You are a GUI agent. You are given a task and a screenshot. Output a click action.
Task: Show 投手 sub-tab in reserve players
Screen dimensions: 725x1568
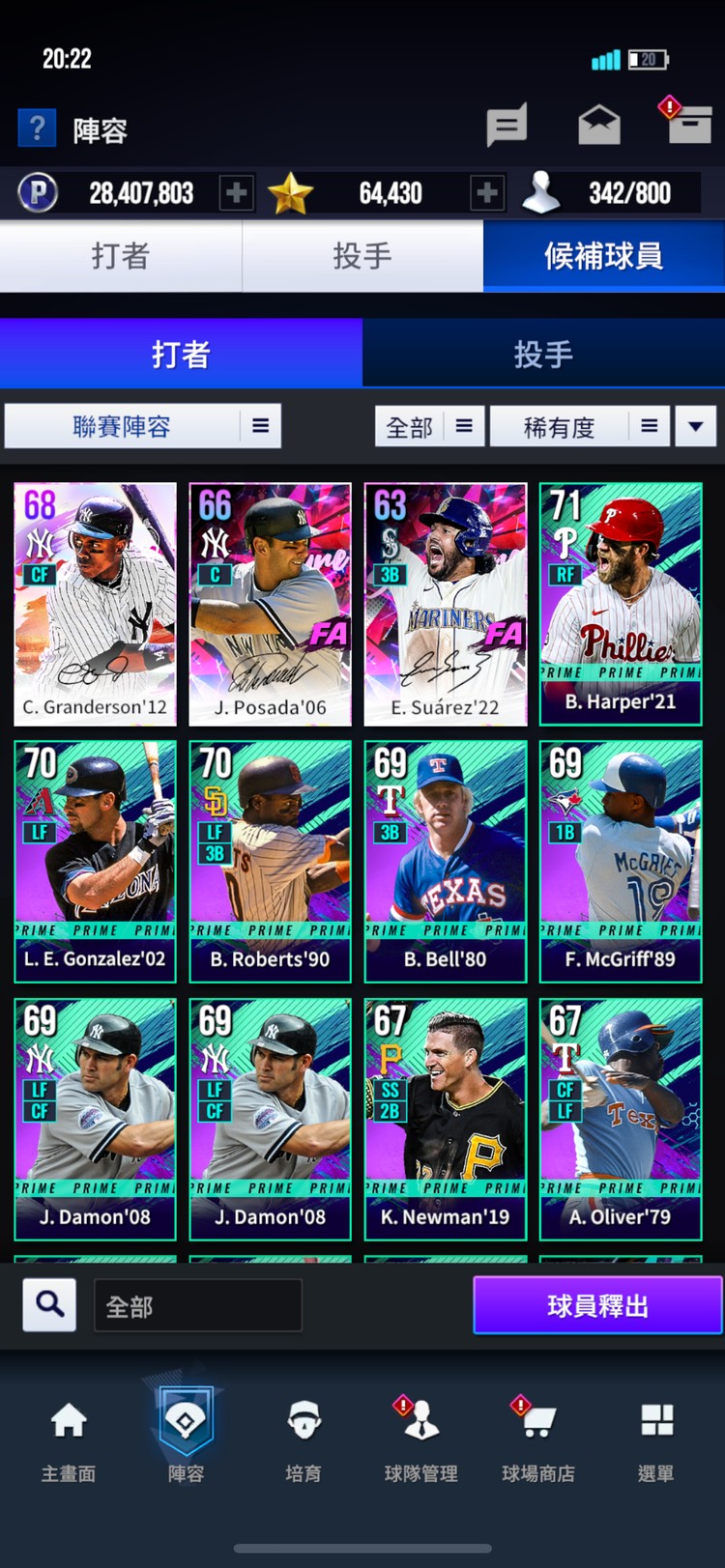(543, 355)
